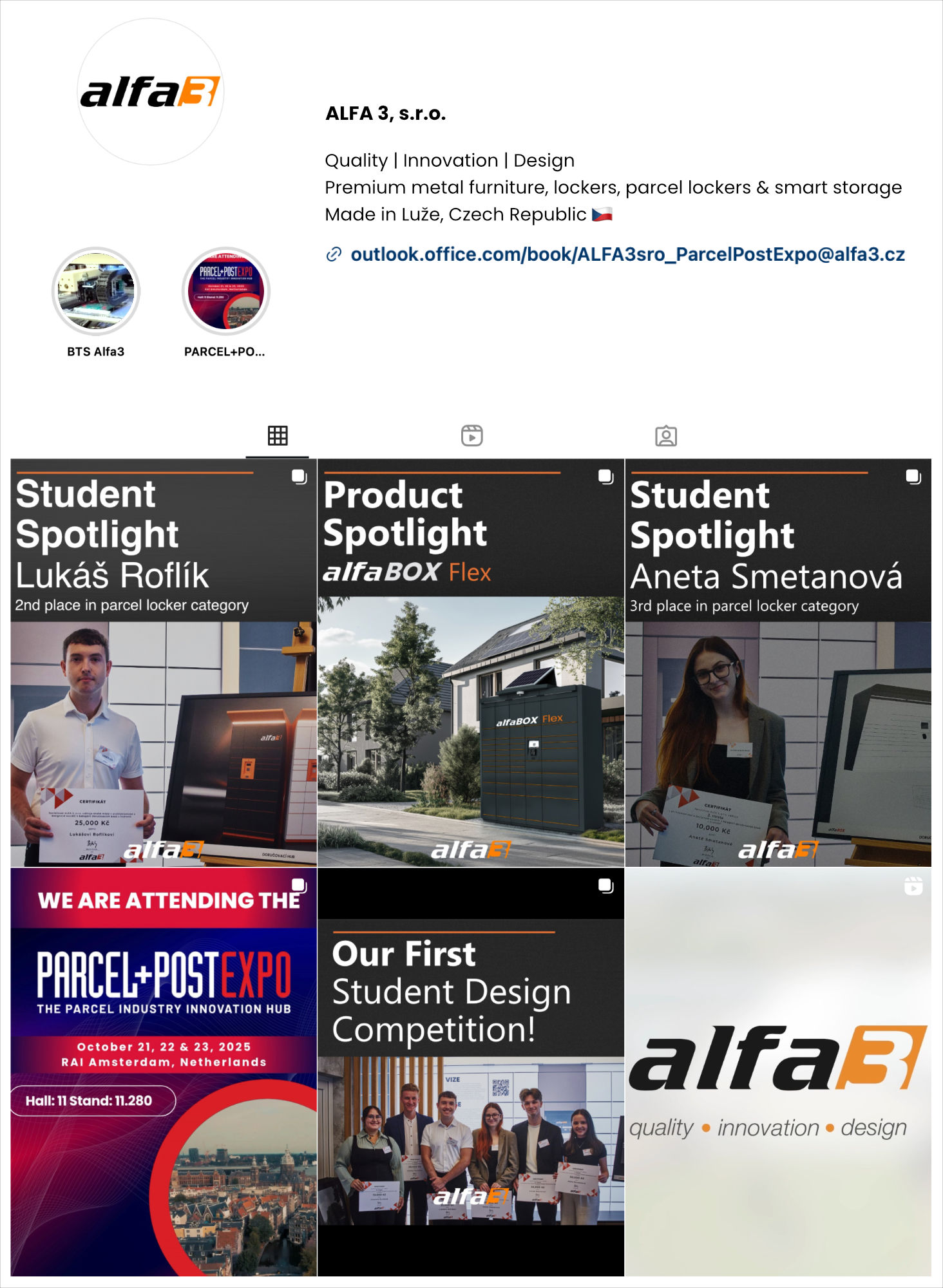Click the carousel icon on Lukáš Roflík post
943x1288 pixels.
click(x=300, y=477)
